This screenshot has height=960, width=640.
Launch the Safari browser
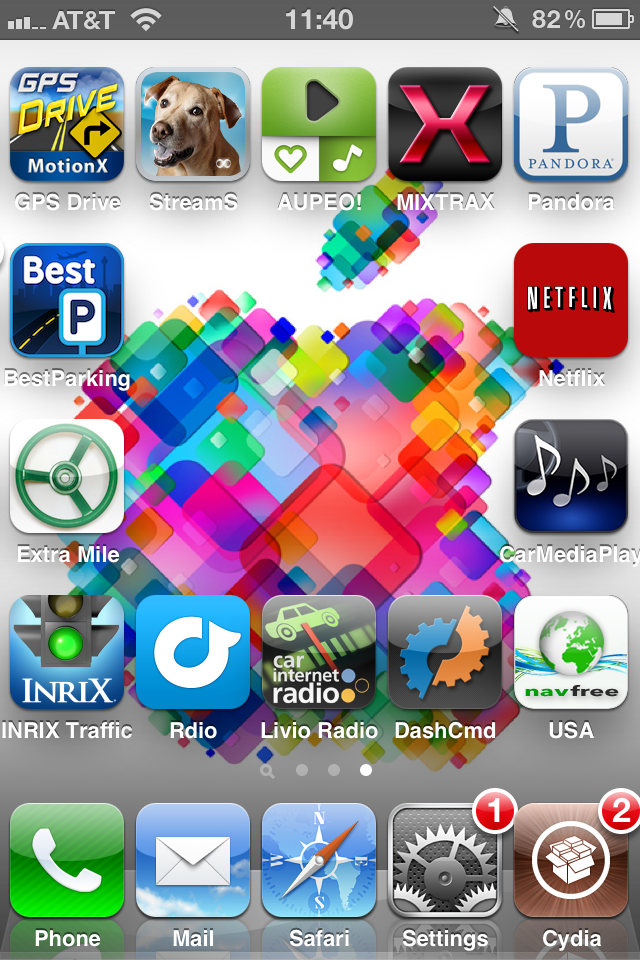319,860
